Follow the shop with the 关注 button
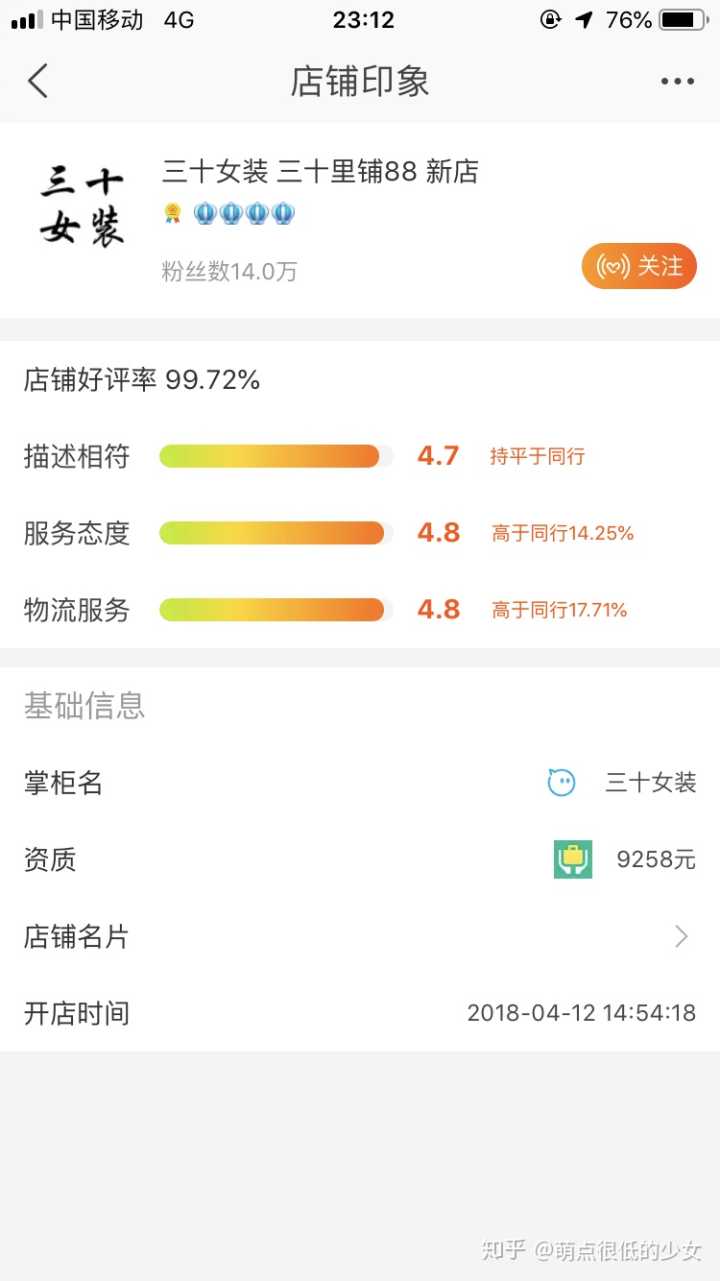 639,266
